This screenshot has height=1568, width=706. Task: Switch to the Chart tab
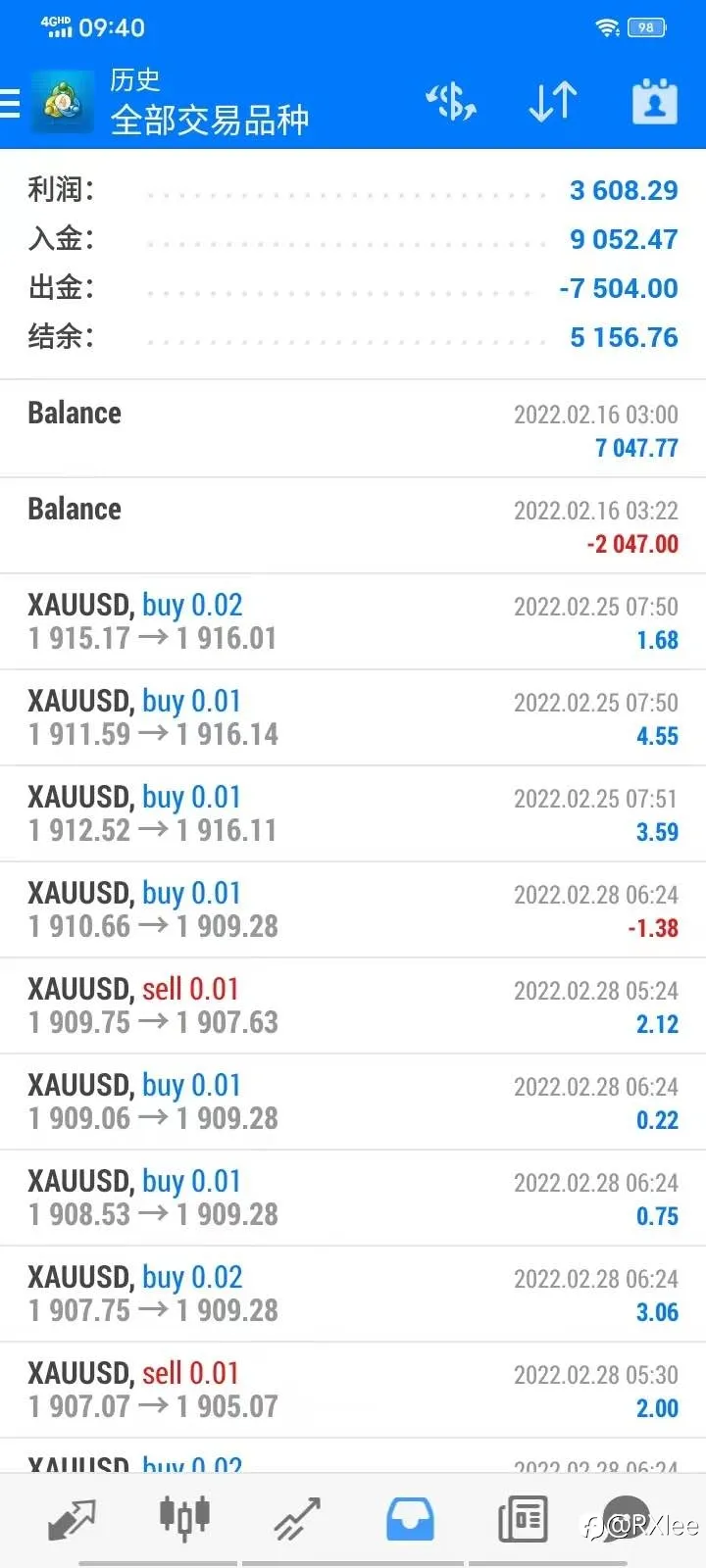click(185, 1519)
